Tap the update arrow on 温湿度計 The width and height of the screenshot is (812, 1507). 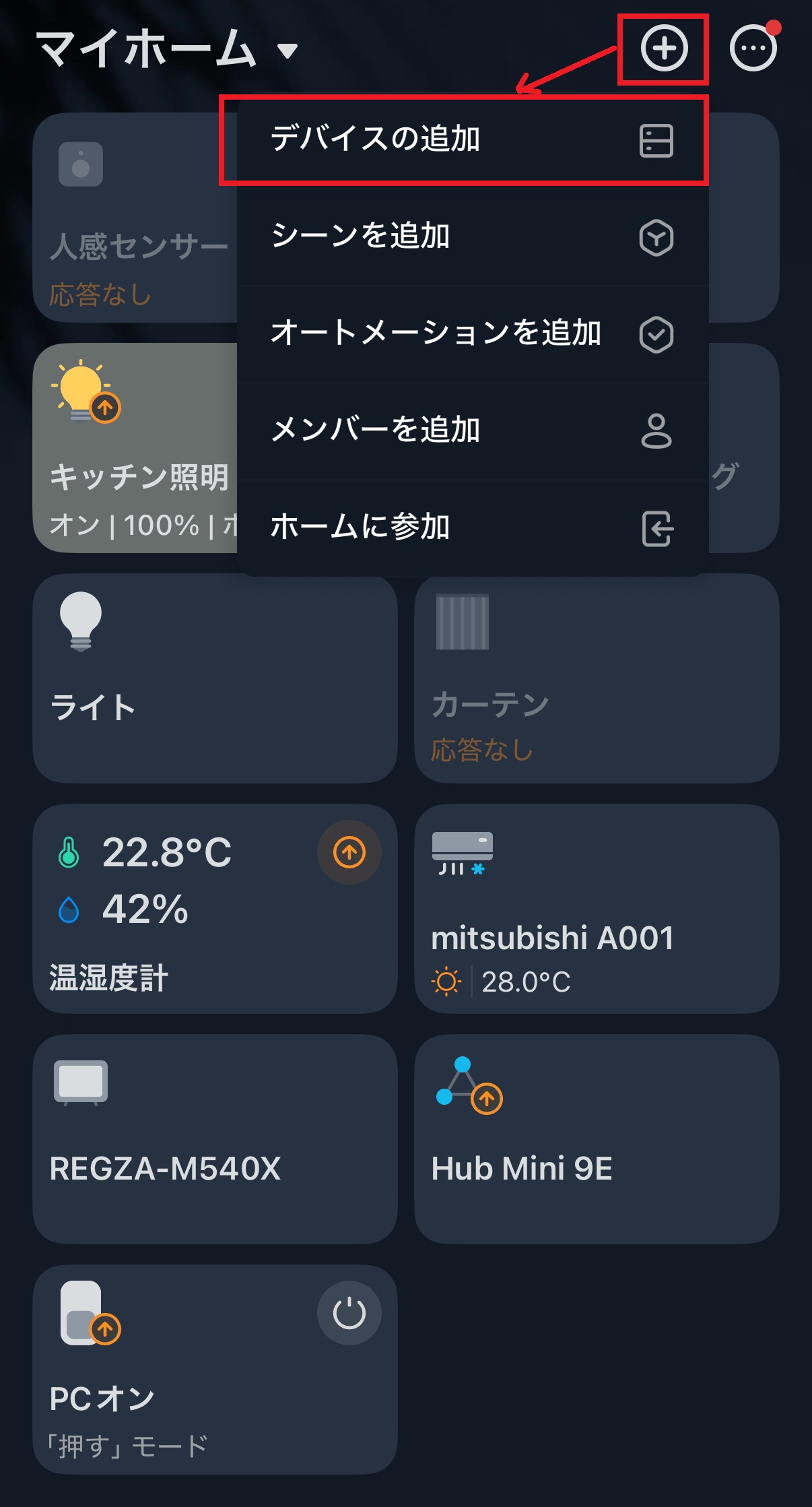click(x=349, y=852)
